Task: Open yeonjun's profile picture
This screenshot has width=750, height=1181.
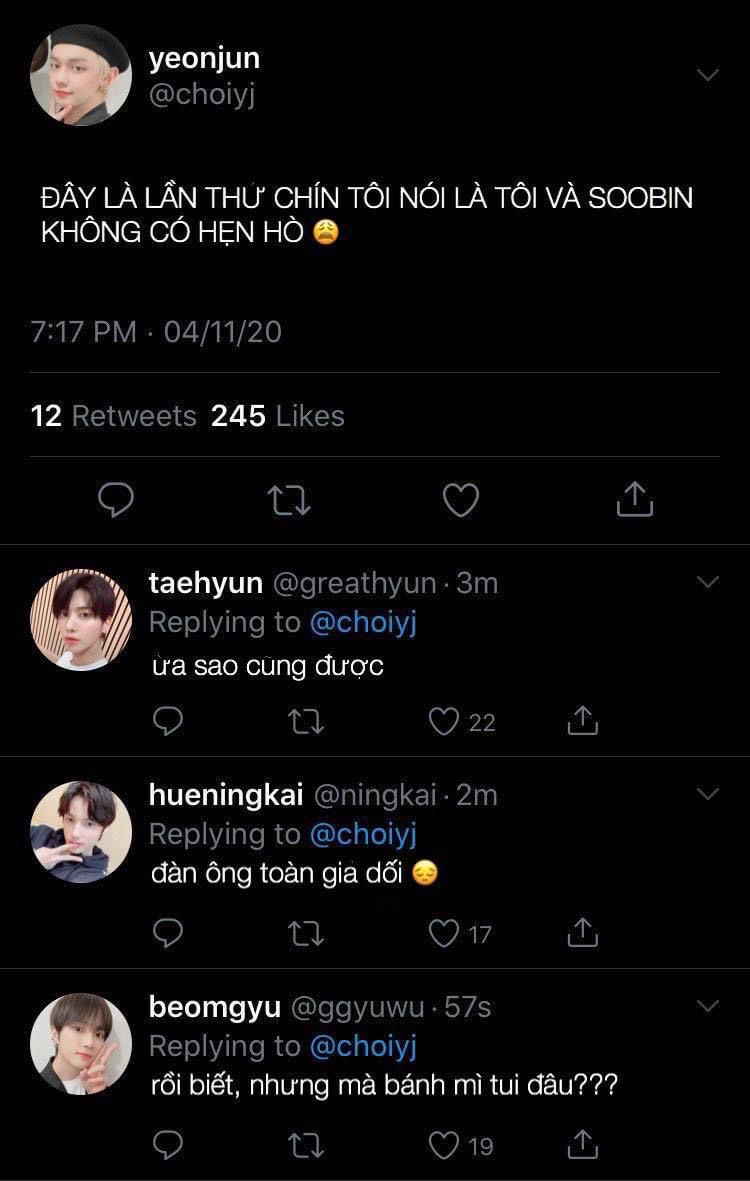Action: coord(80,75)
